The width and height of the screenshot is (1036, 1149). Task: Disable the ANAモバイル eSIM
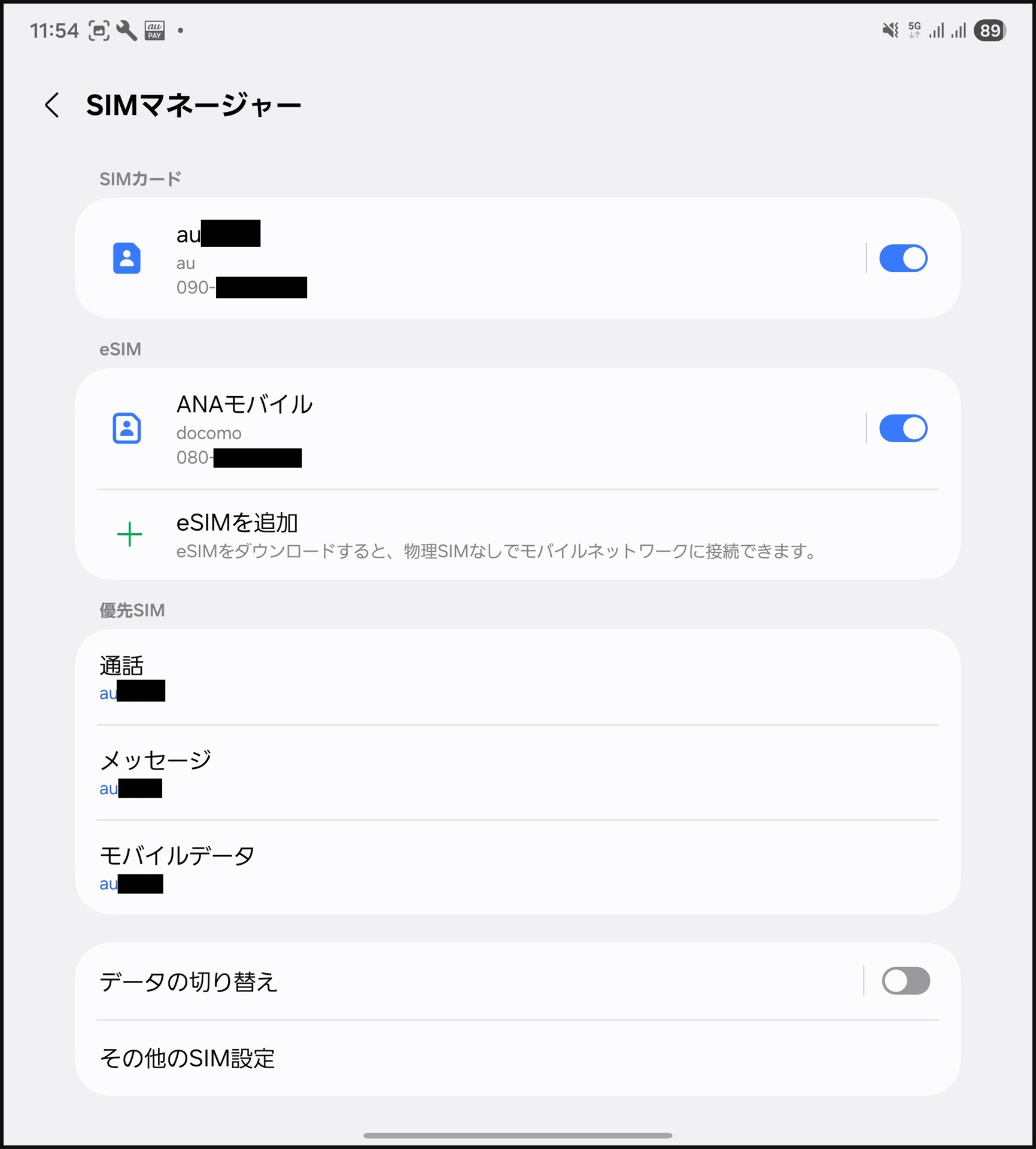pyautogui.click(x=904, y=428)
